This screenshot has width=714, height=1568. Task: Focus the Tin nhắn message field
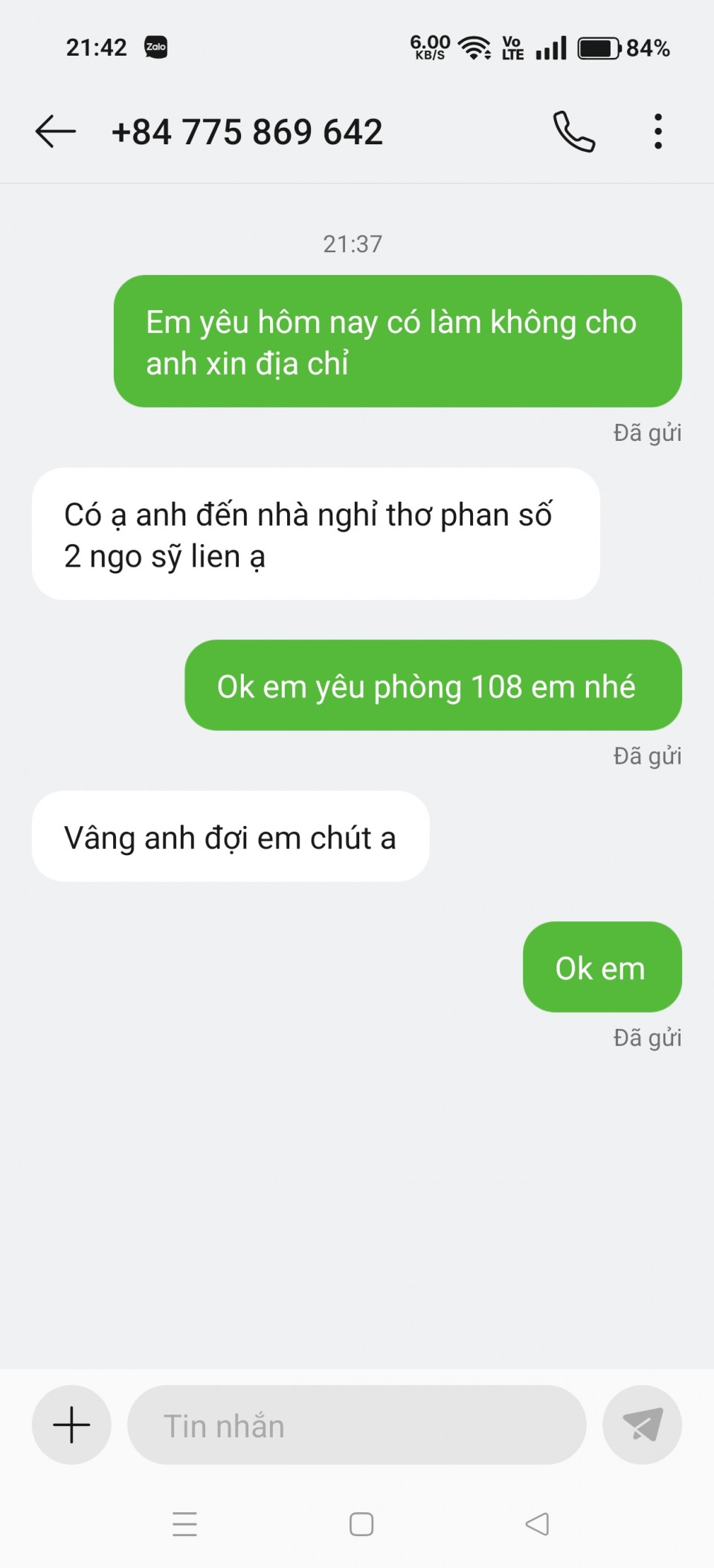[357, 1425]
